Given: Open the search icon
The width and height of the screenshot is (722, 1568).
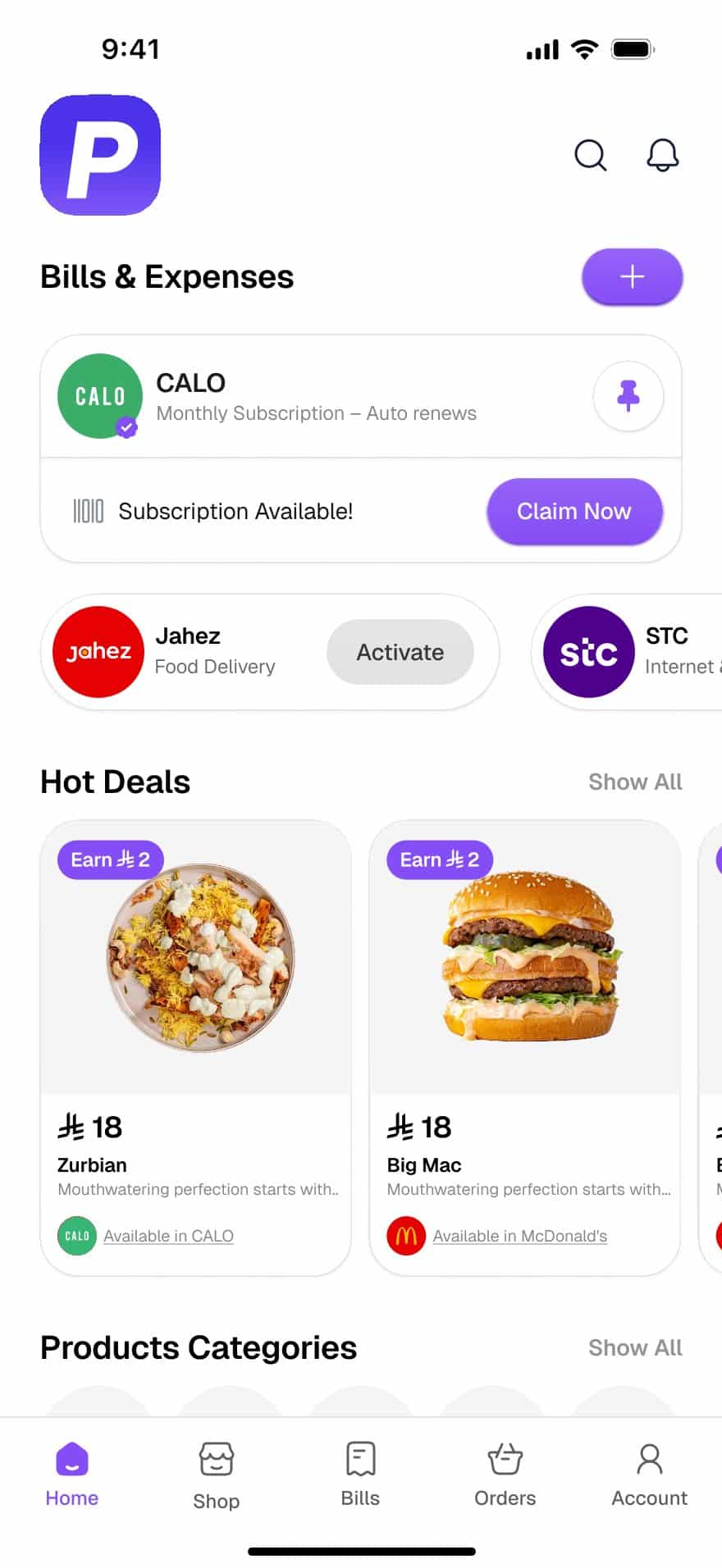Looking at the screenshot, I should [x=590, y=155].
